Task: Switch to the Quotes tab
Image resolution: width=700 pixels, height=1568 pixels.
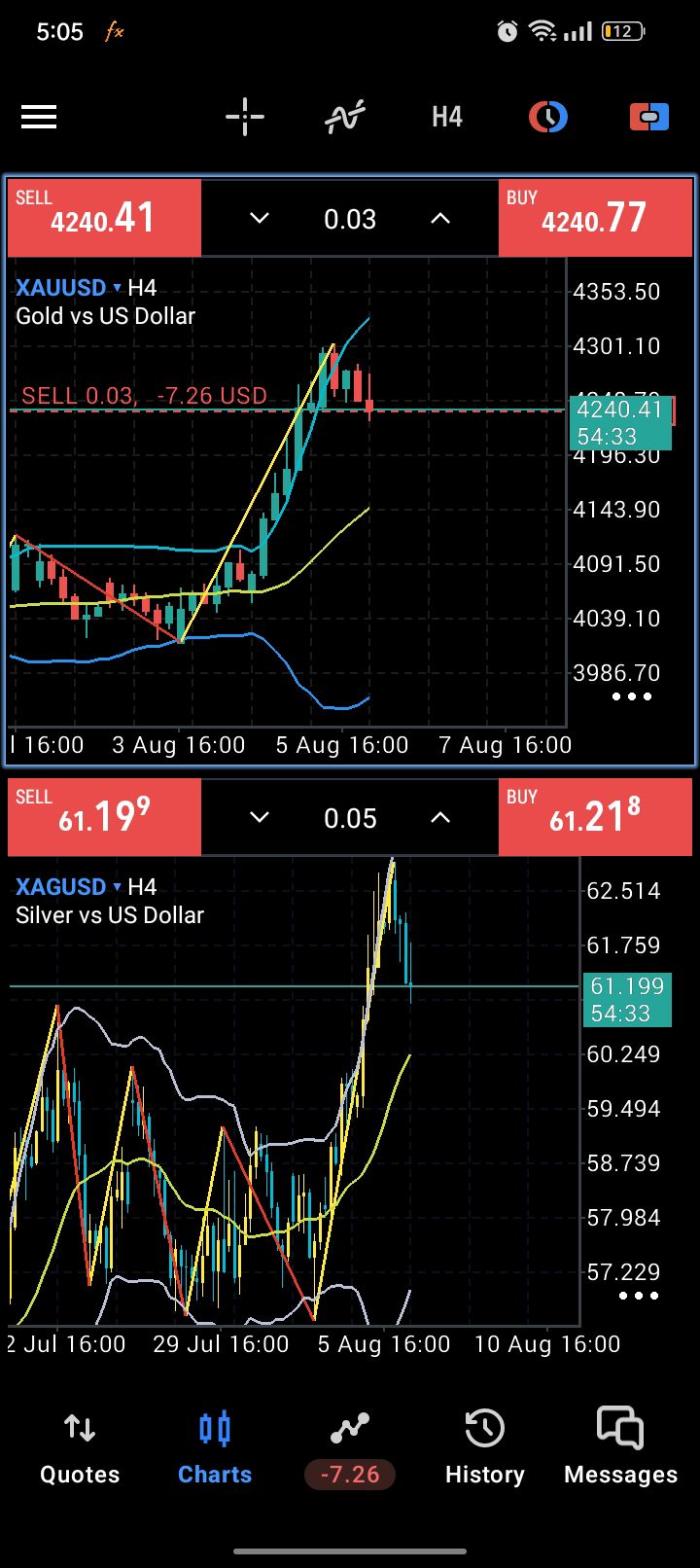Action: coord(80,1447)
